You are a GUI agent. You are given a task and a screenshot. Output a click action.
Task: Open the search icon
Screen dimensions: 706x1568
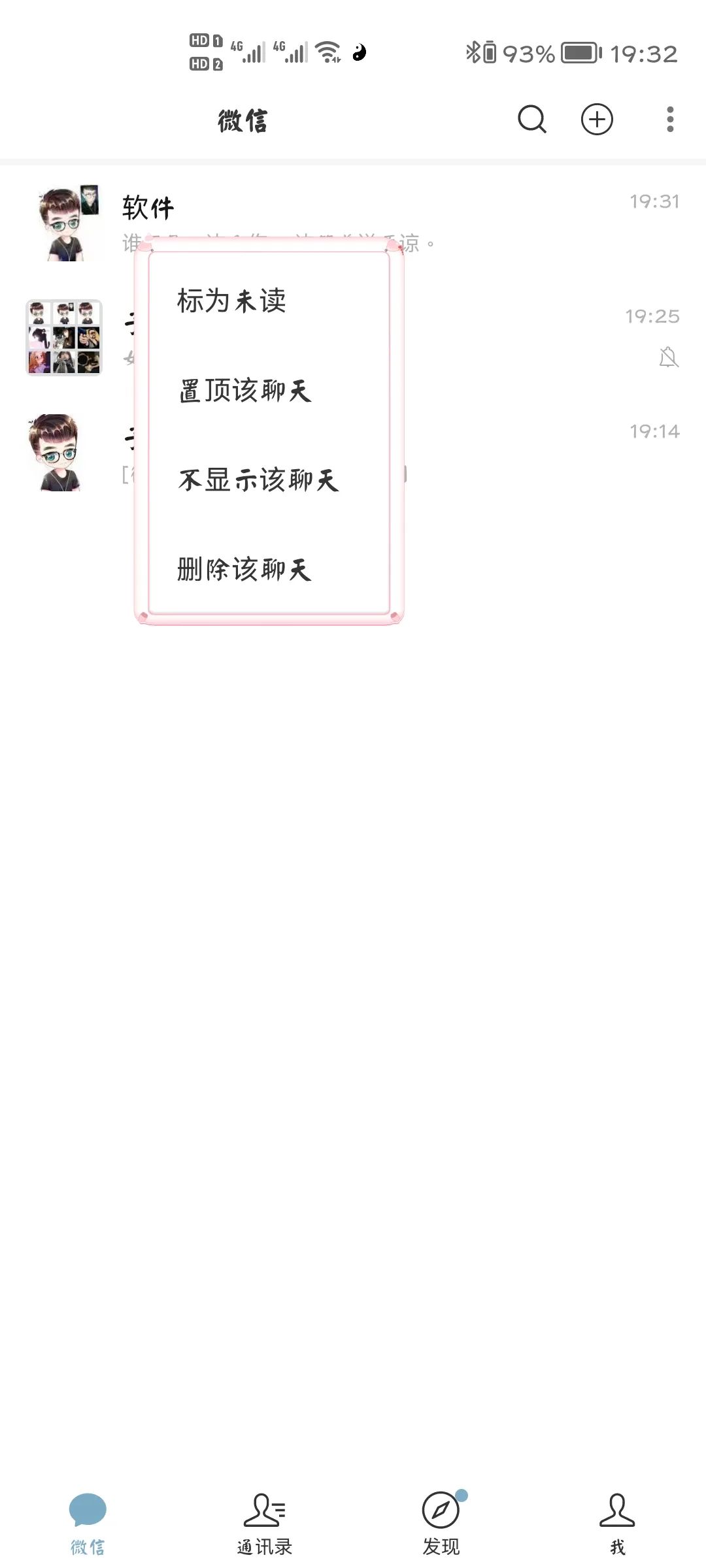531,120
